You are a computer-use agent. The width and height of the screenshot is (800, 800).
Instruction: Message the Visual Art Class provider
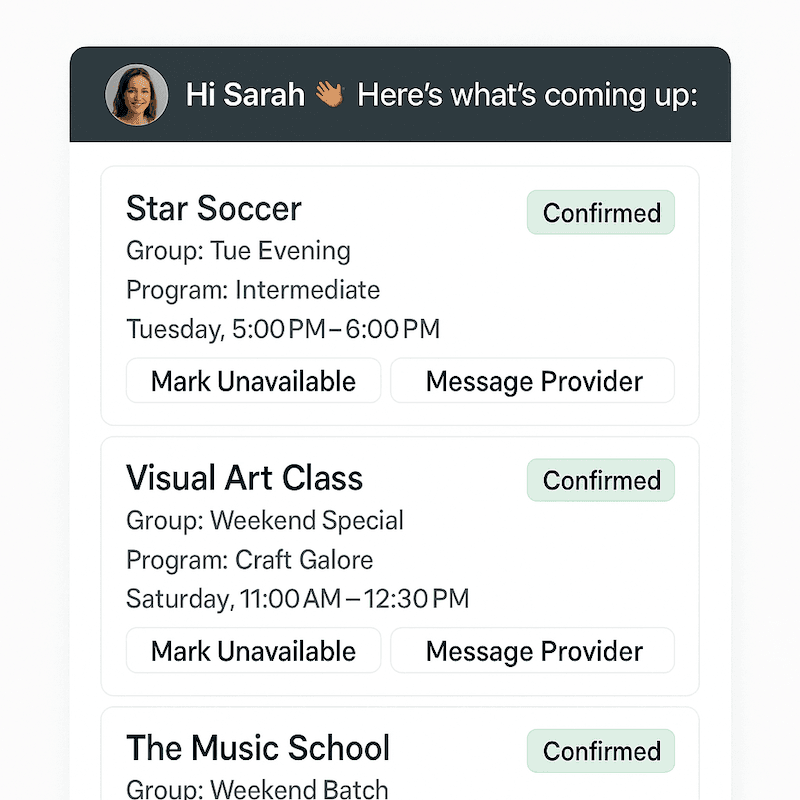point(533,651)
